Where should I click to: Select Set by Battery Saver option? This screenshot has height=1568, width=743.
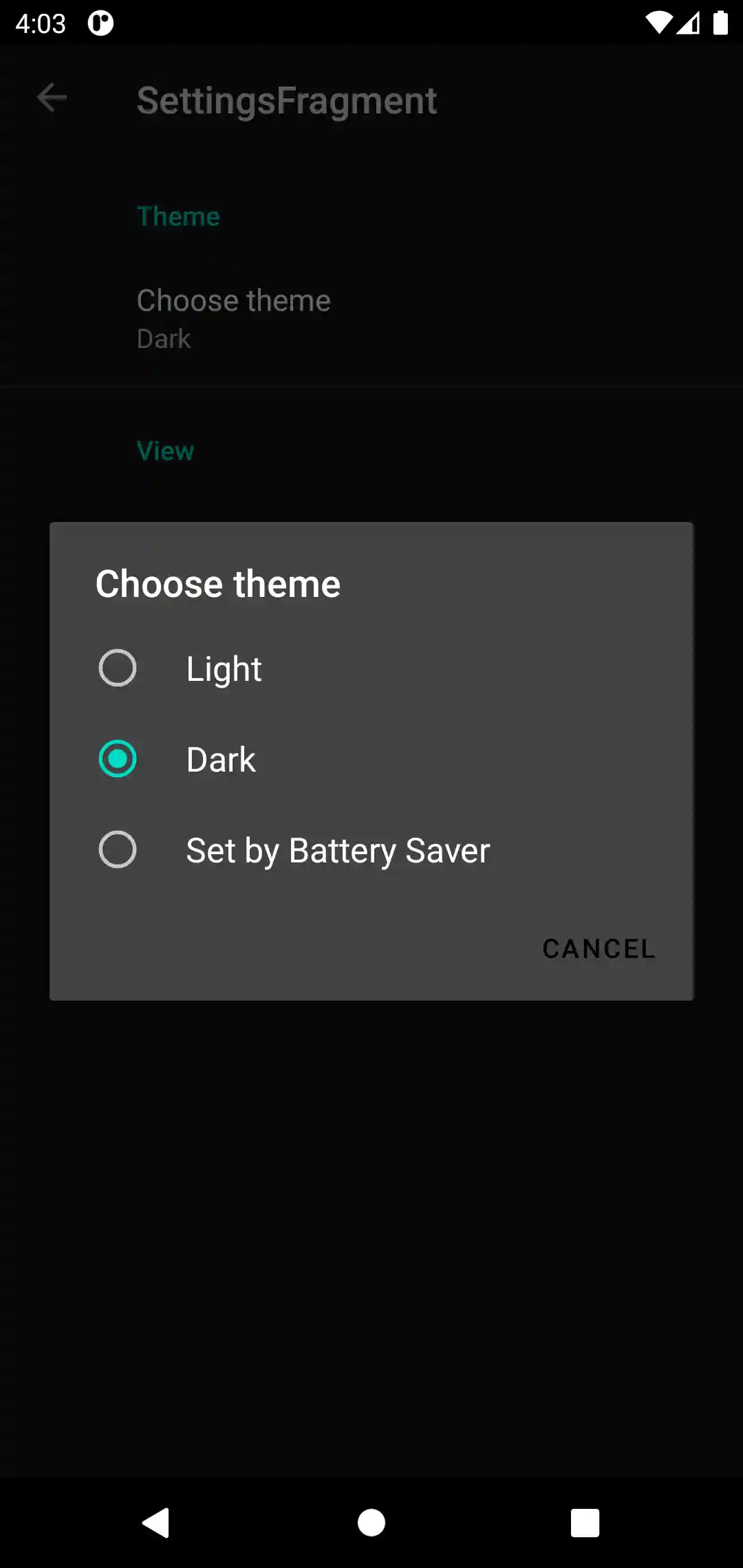118,849
